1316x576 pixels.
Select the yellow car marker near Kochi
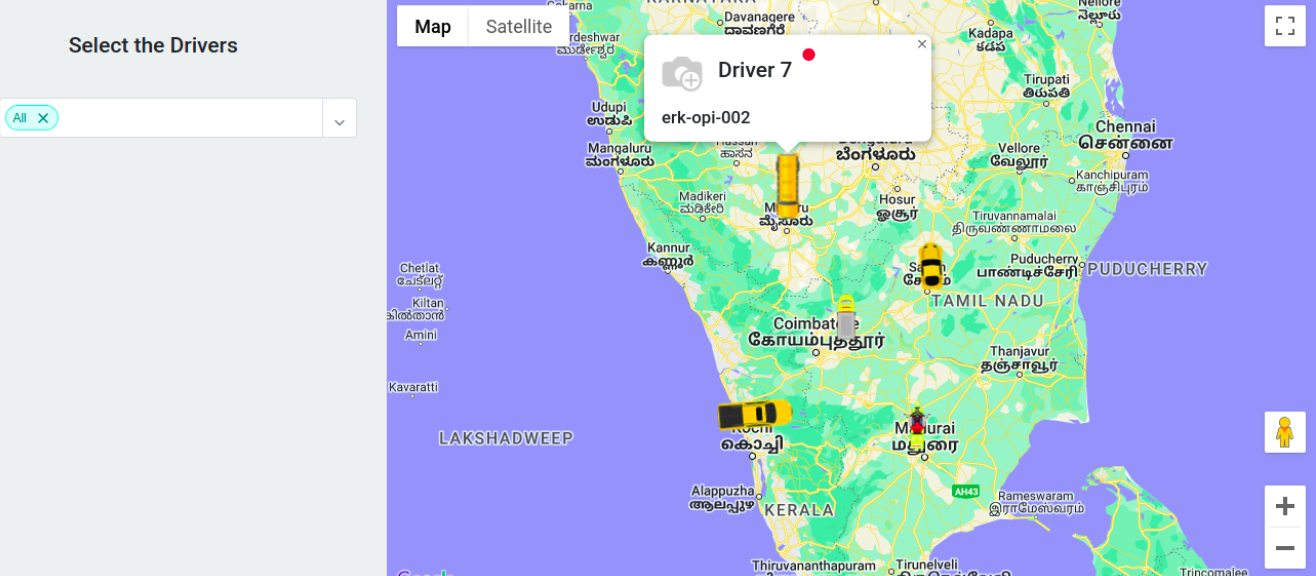[x=753, y=414]
